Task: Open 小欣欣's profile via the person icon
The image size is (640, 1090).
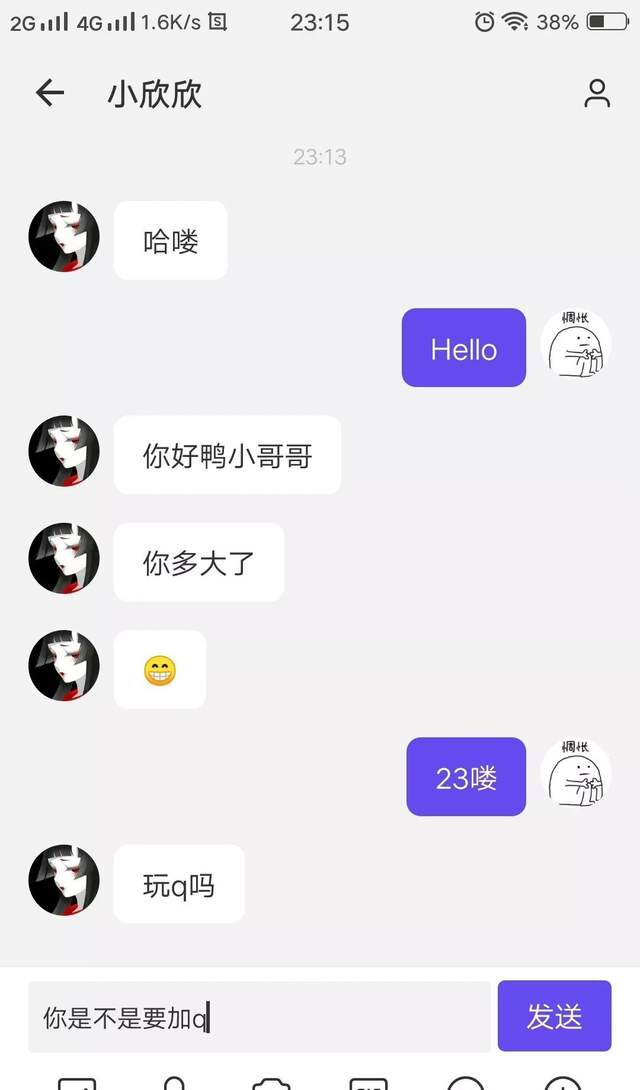Action: pyautogui.click(x=597, y=93)
